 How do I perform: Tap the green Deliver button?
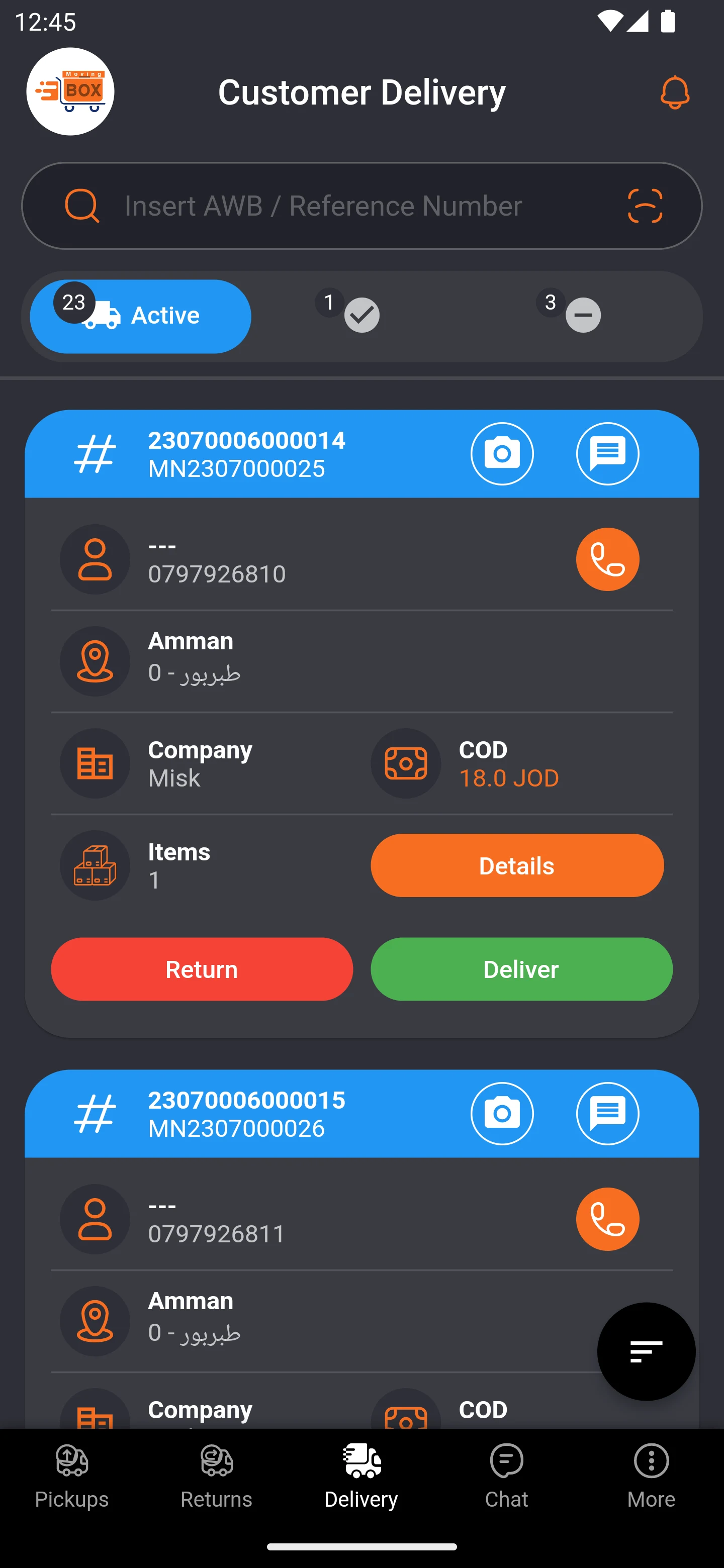521,969
